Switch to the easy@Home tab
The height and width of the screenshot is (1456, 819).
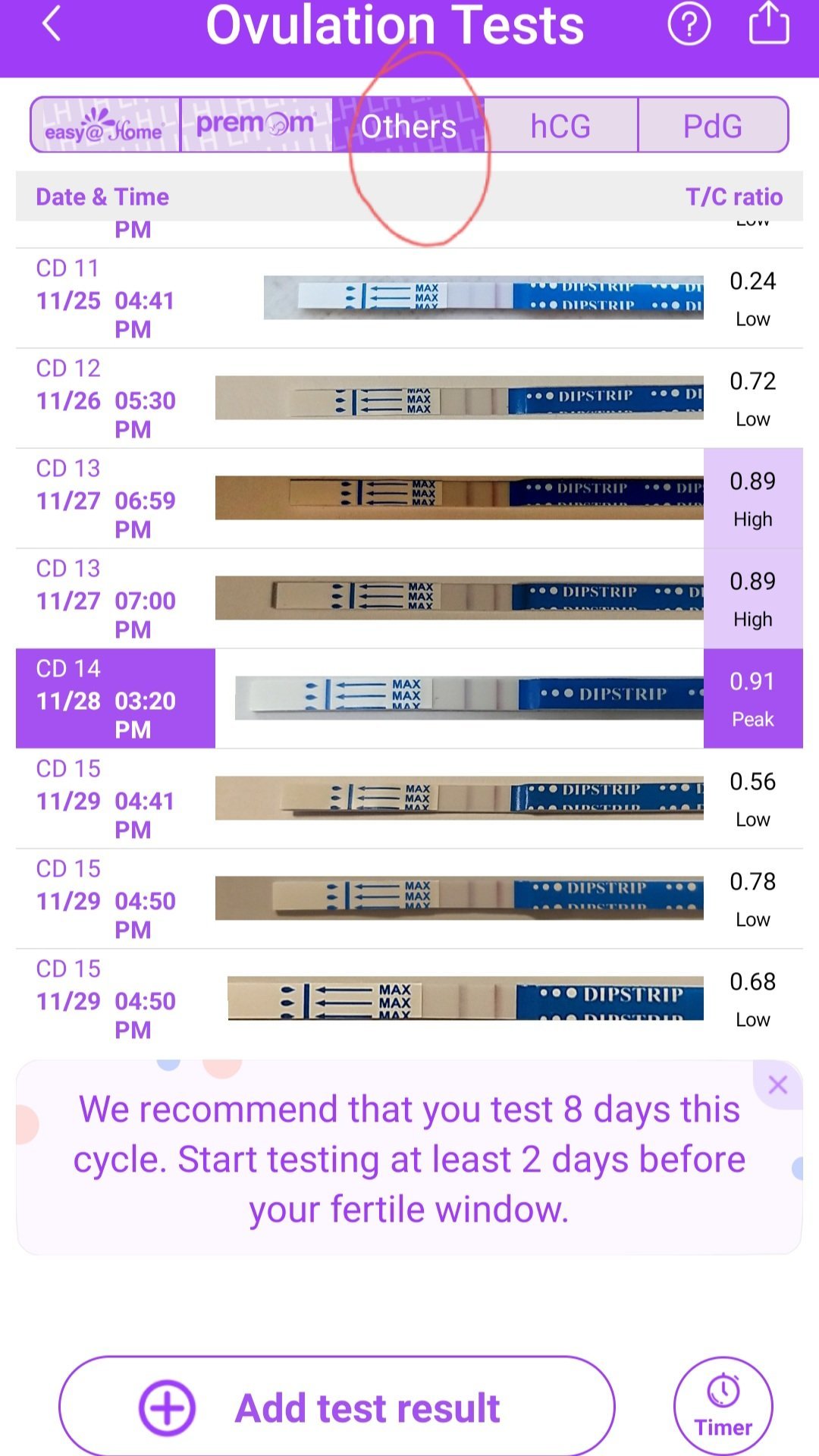[x=105, y=125]
